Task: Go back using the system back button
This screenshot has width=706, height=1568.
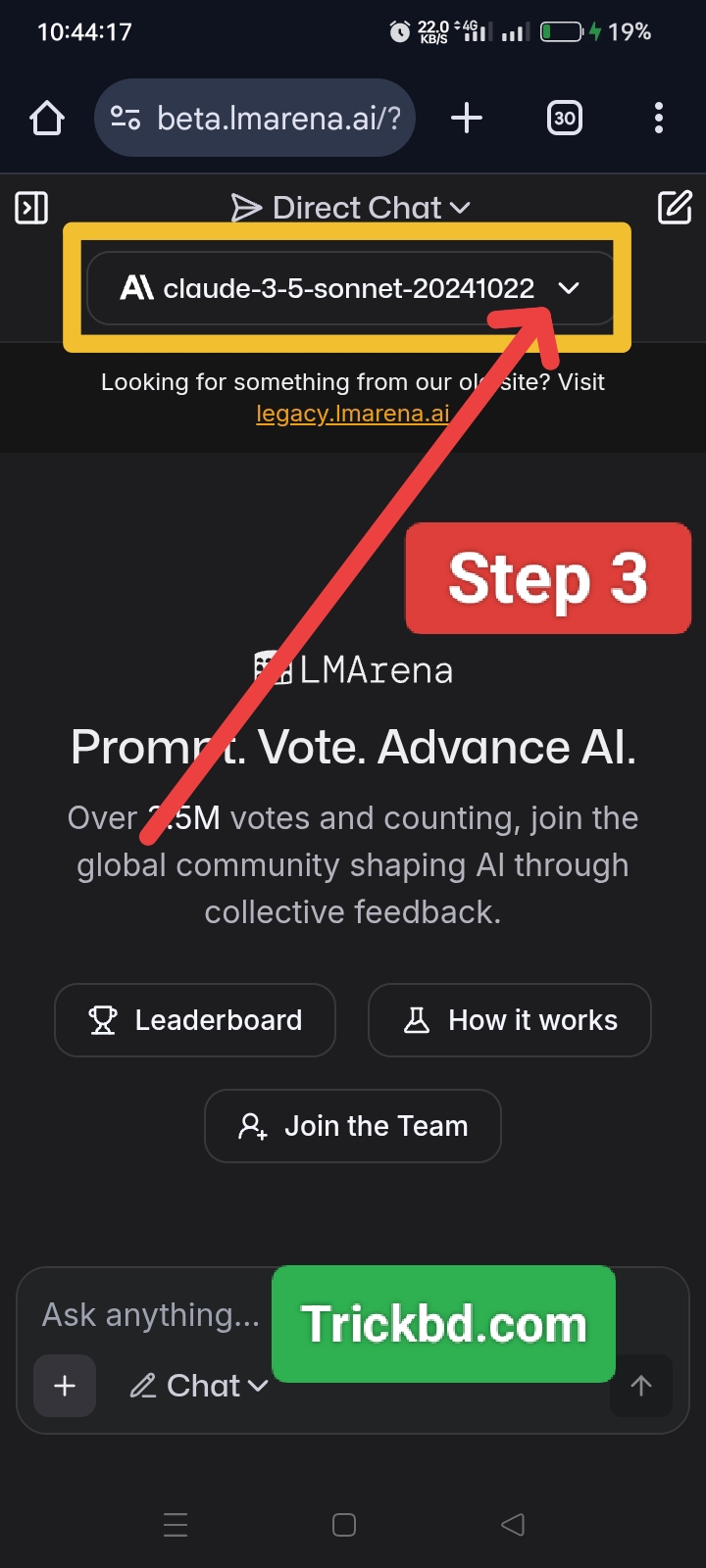Action: pos(512,1525)
